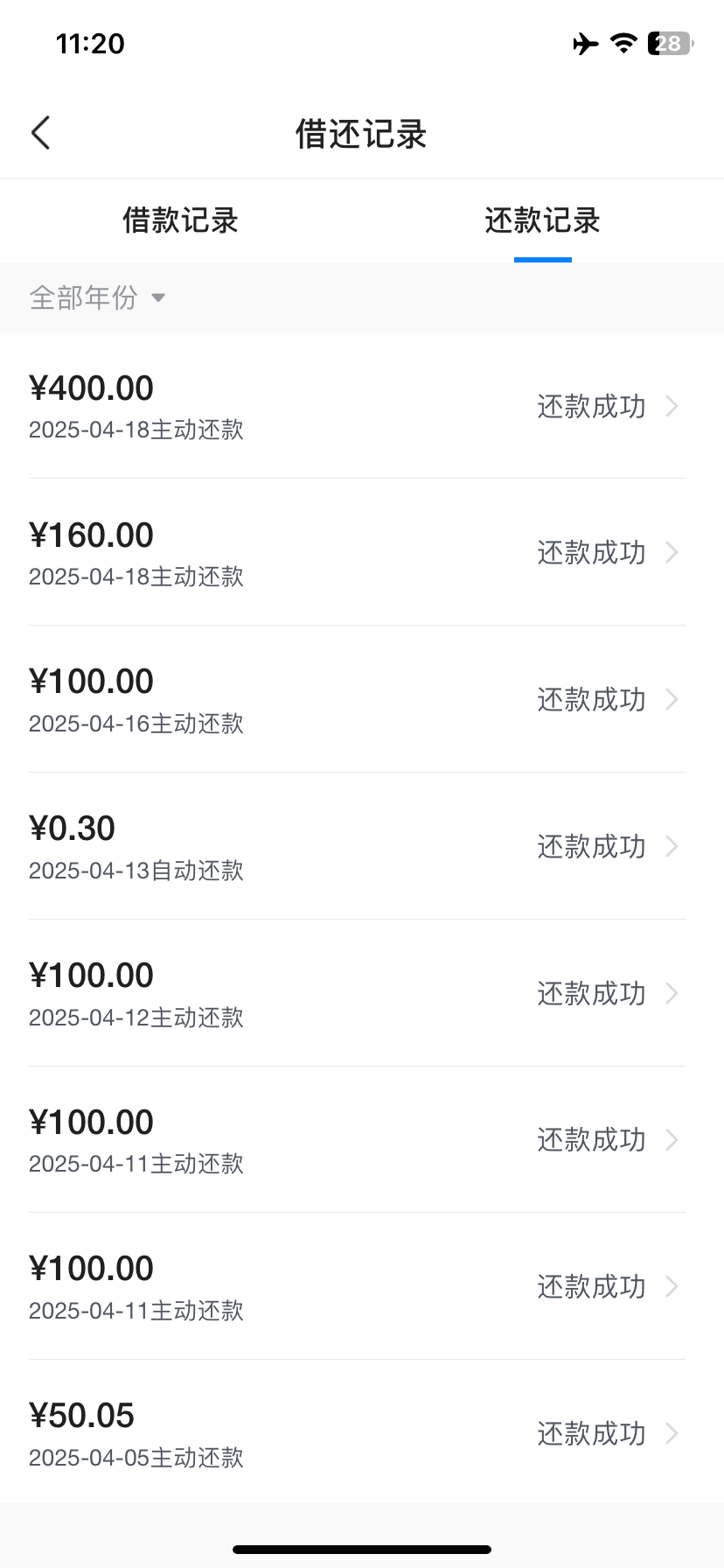Switch to the 借款记录 tab
Viewport: 724px width, 1568px height.
click(180, 220)
